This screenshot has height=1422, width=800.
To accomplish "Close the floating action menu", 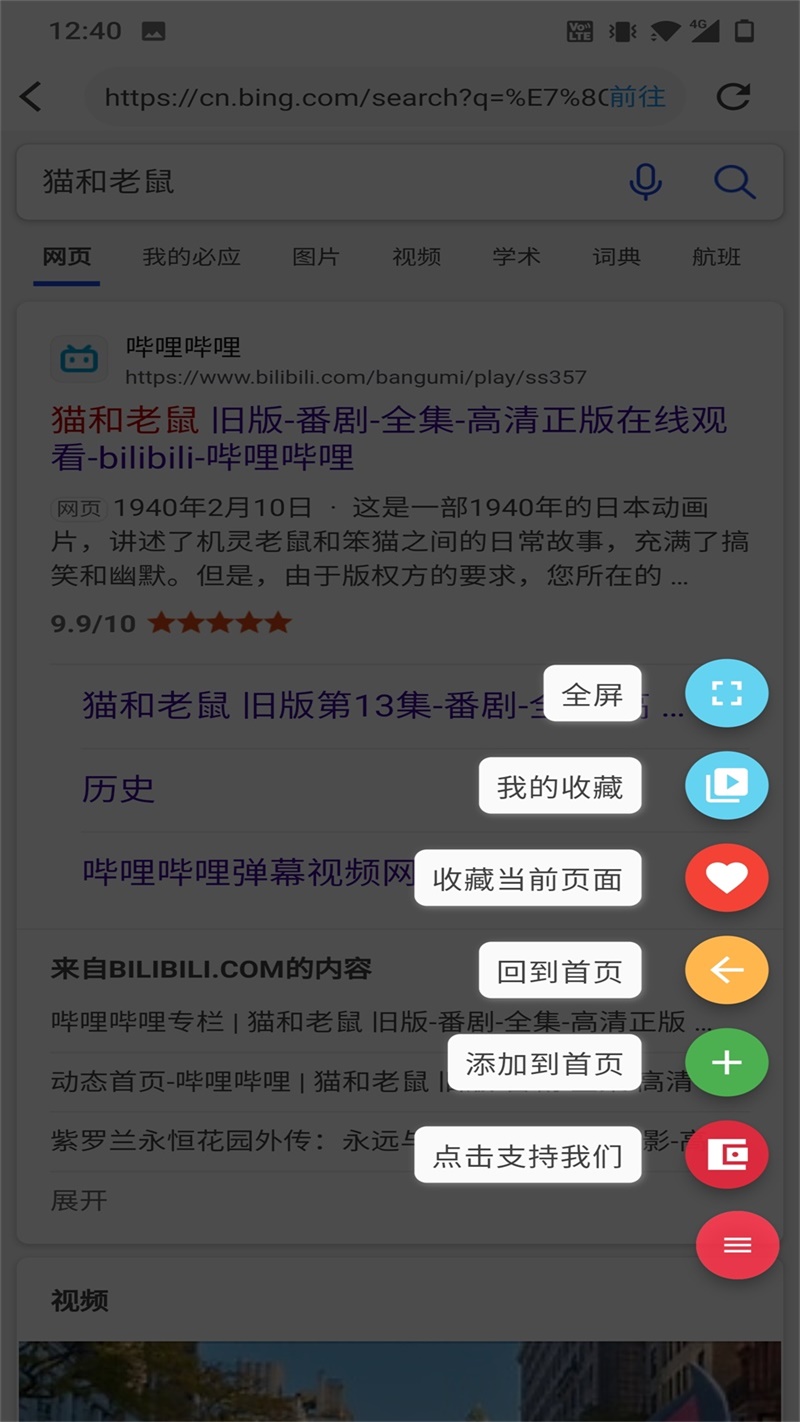I will (737, 1245).
